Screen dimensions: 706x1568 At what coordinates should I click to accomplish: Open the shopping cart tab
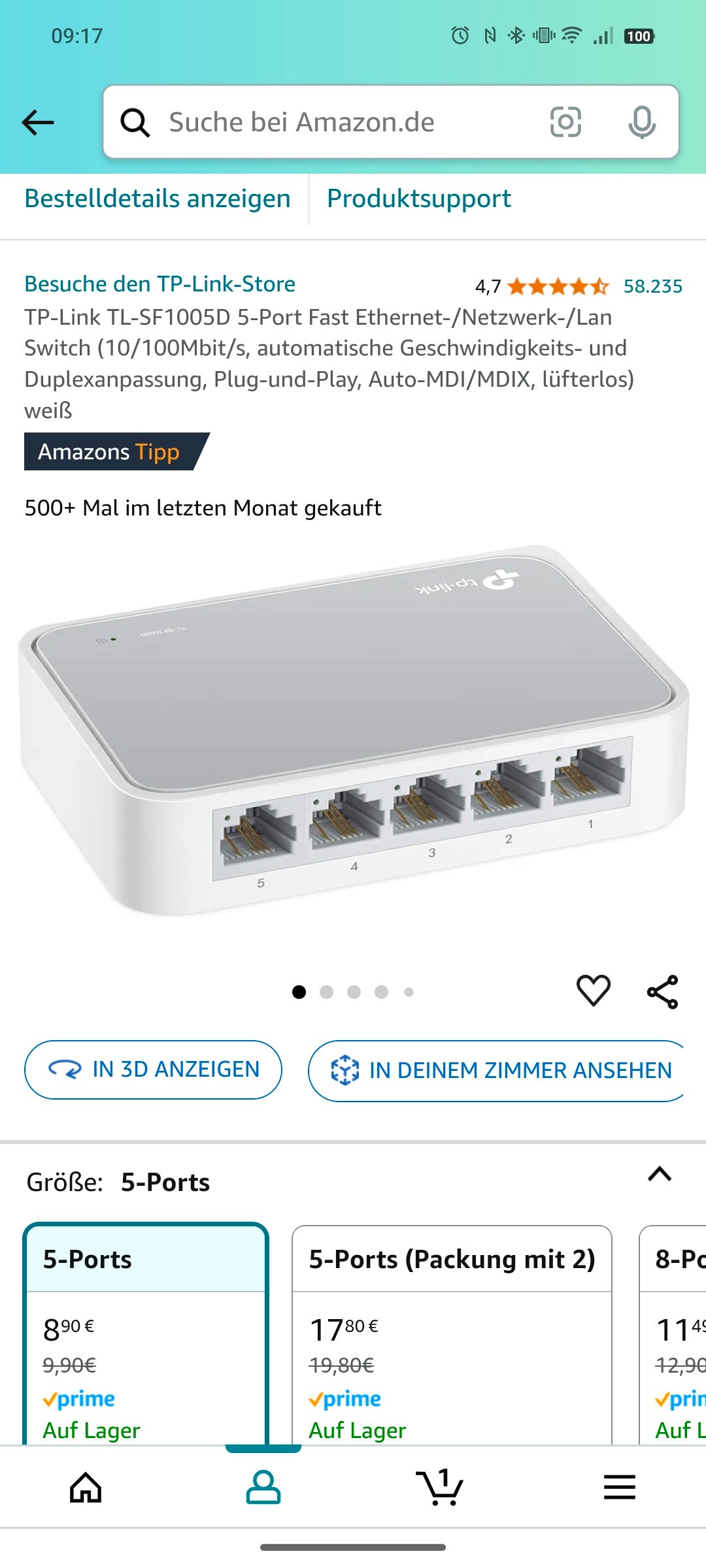click(440, 1488)
